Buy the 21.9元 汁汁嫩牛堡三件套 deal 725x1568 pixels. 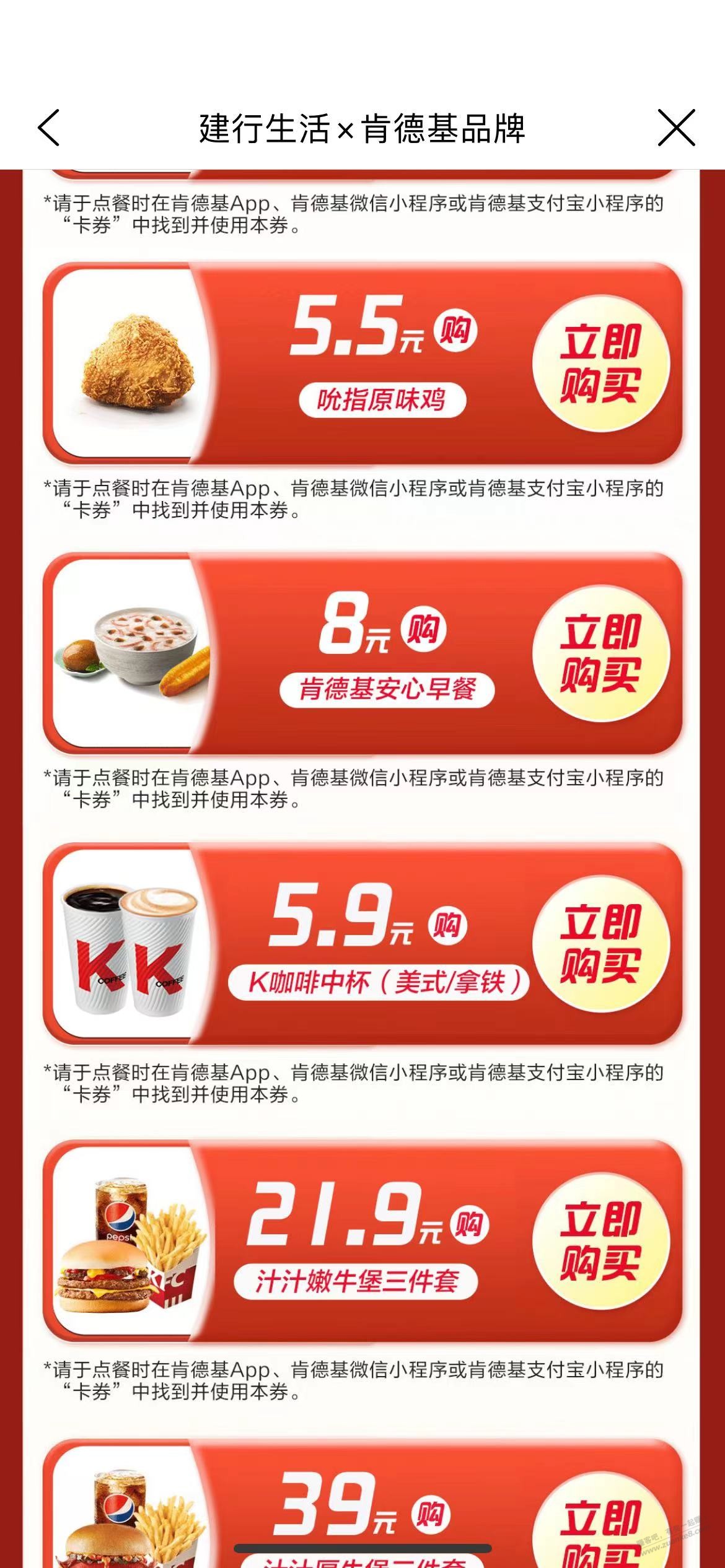[x=600, y=1240]
